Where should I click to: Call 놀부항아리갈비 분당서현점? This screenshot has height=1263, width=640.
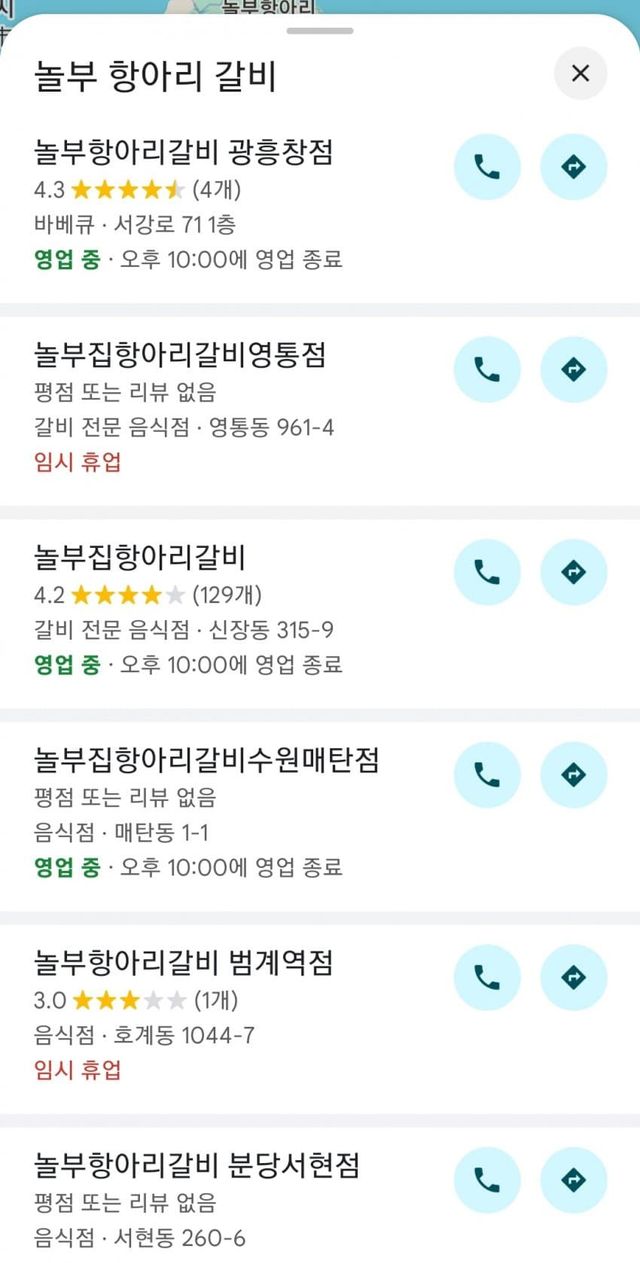click(x=487, y=1180)
